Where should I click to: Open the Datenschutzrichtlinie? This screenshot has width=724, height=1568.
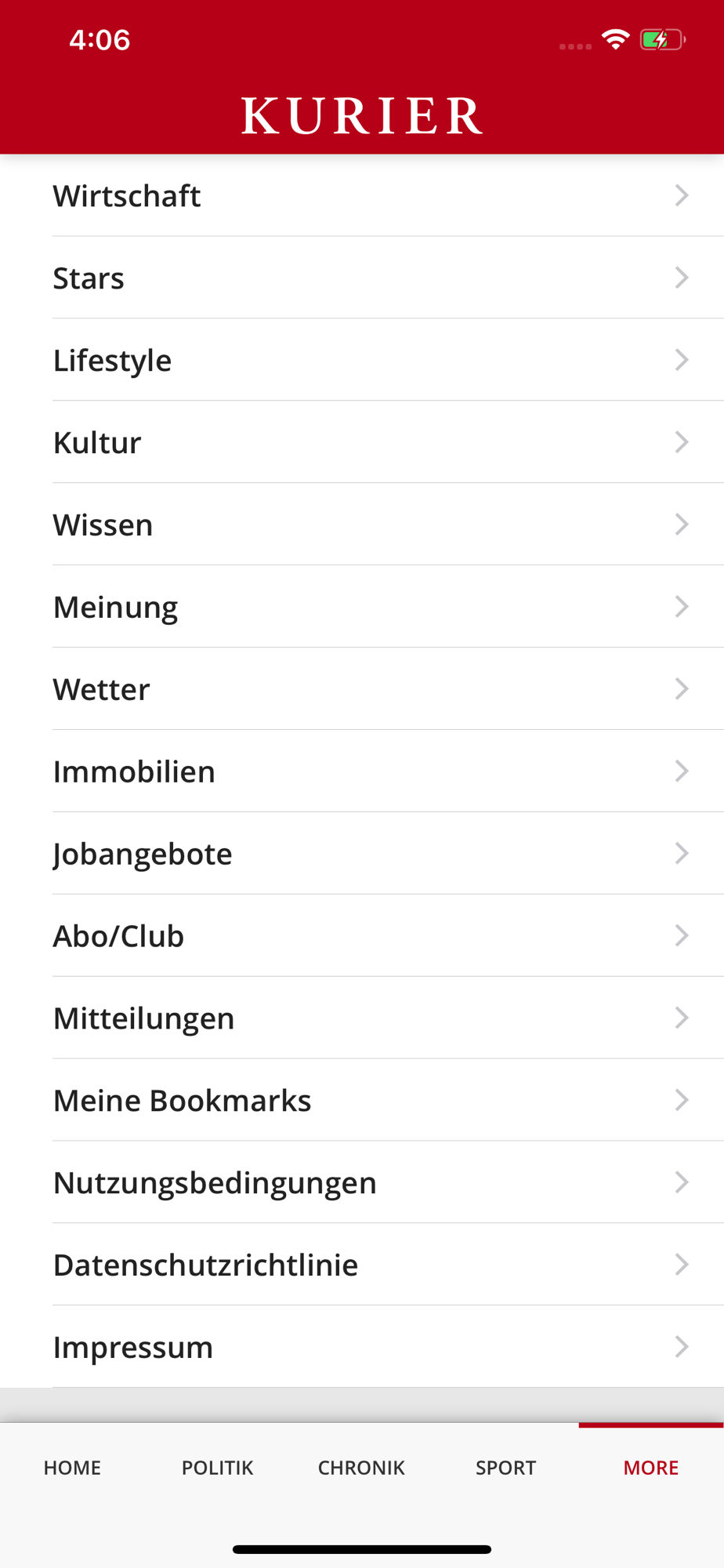tap(362, 1265)
